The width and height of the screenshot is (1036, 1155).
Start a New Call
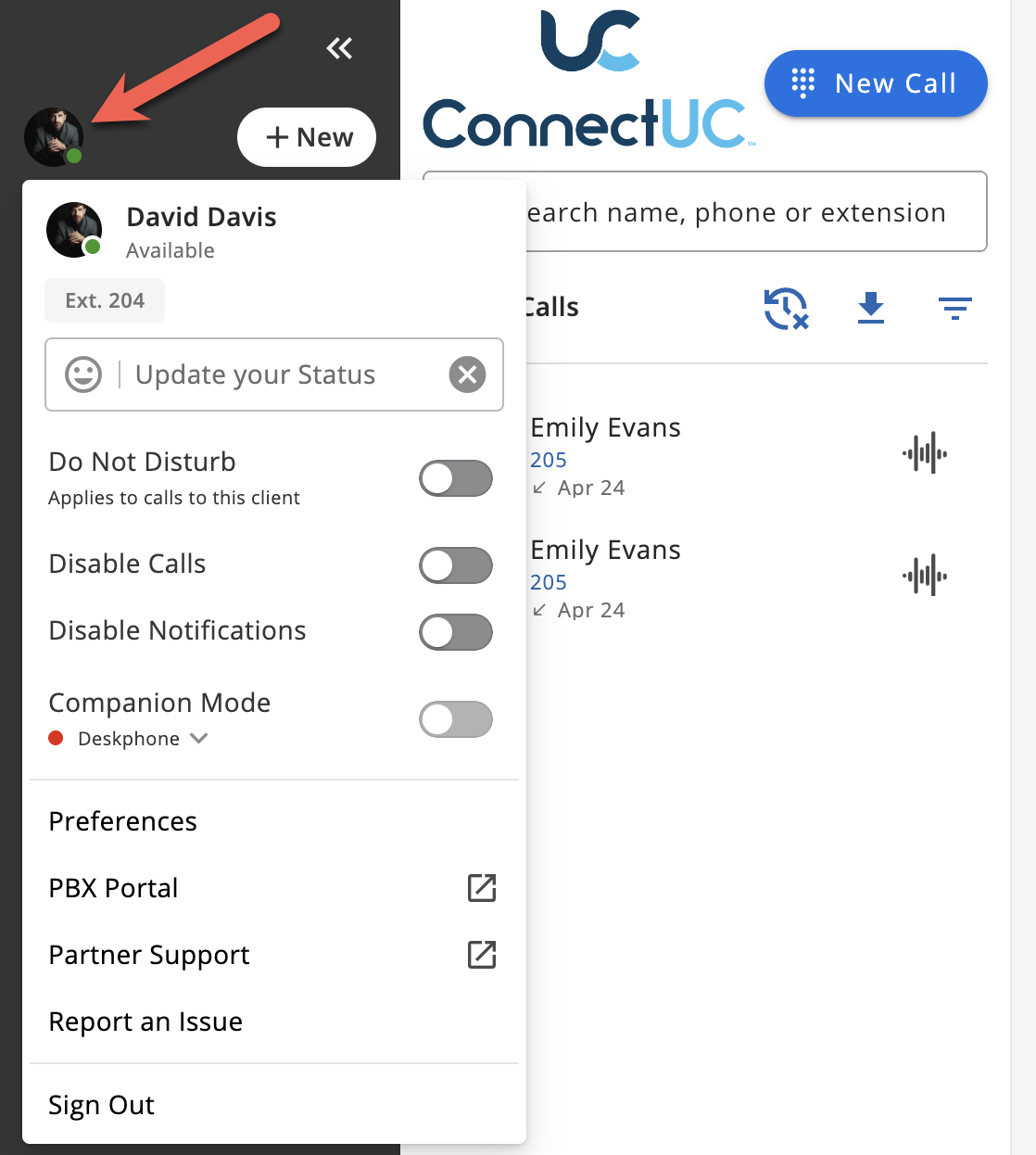(875, 83)
